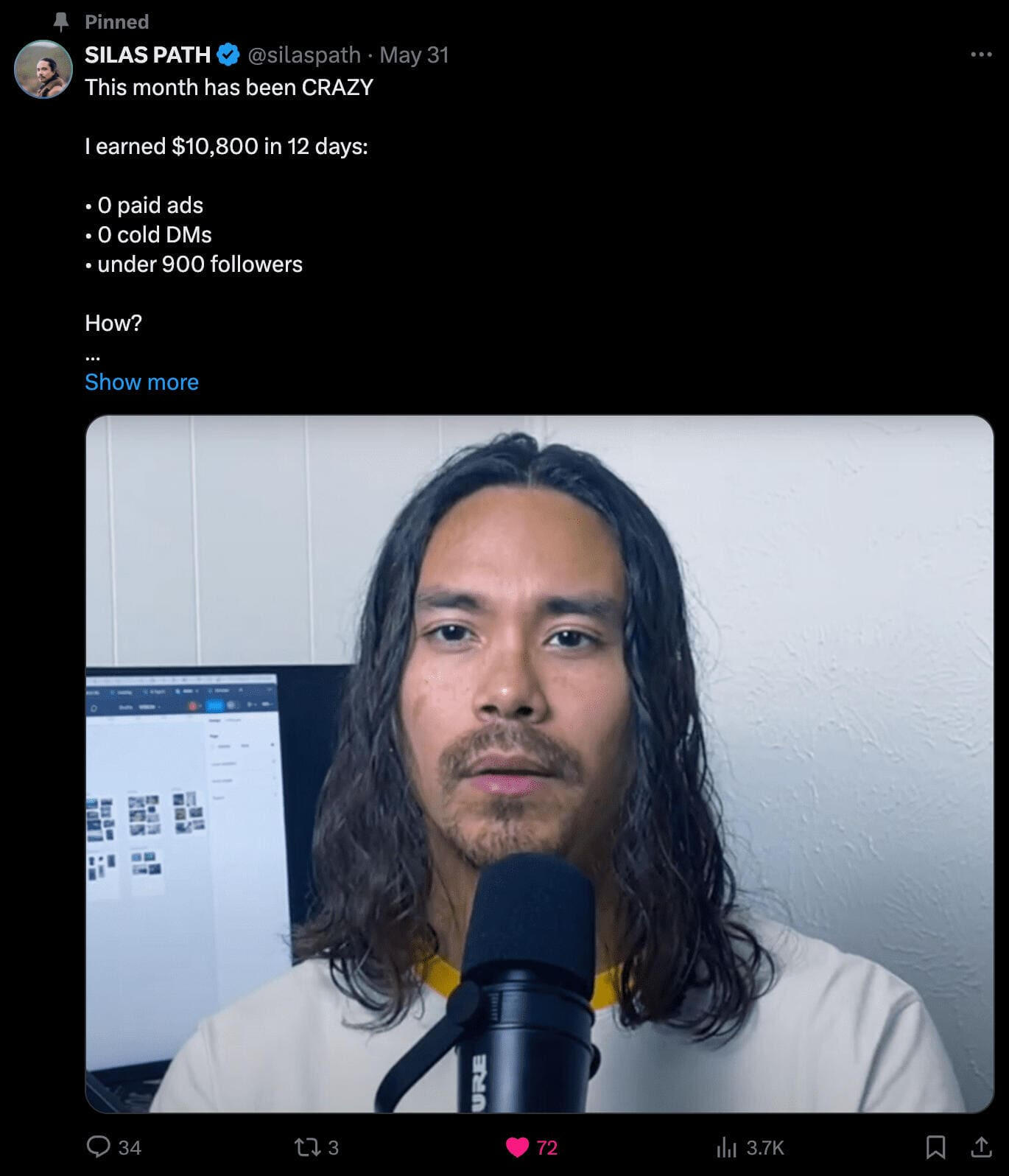Open the post's video thumbnail
This screenshot has height=1176, width=1009.
(539, 763)
